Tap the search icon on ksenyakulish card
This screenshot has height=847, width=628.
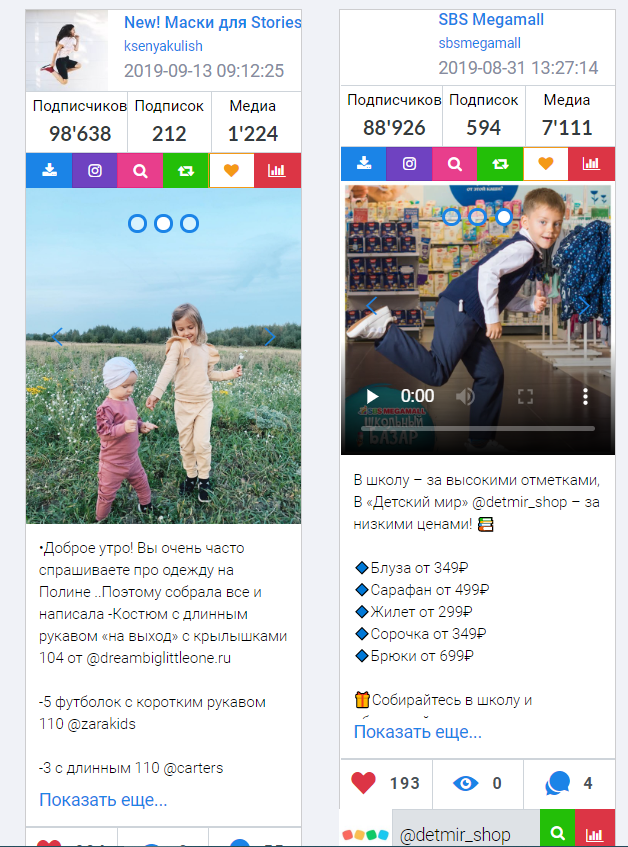coord(141,171)
